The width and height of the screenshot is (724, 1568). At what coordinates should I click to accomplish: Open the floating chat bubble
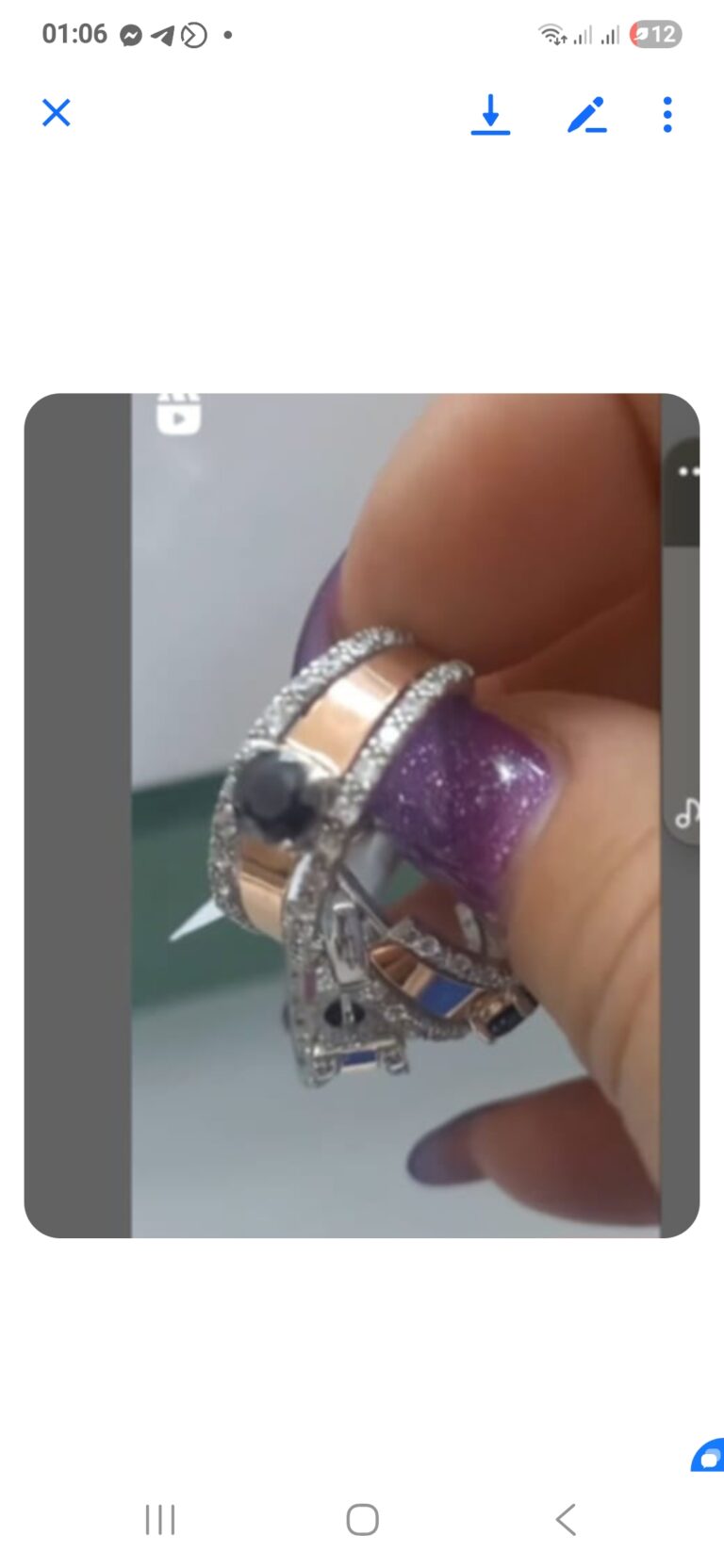click(710, 1456)
